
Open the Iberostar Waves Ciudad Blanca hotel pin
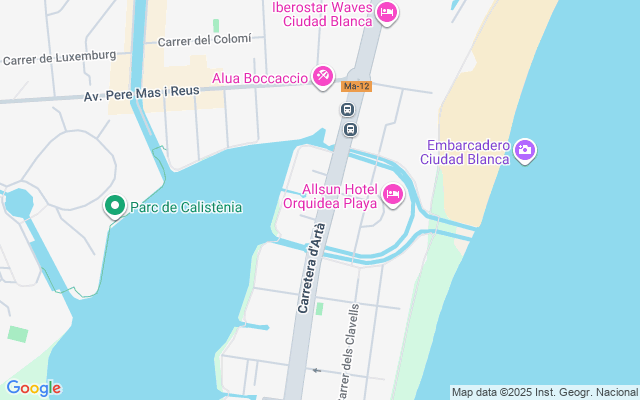[387, 13]
